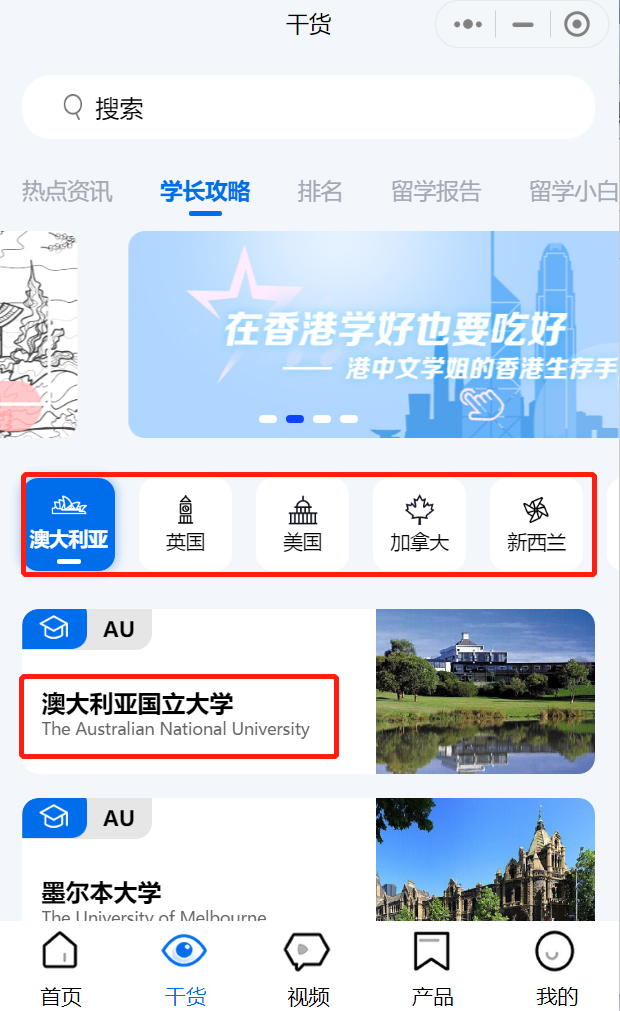Close the mini program via circle icon

point(577,25)
